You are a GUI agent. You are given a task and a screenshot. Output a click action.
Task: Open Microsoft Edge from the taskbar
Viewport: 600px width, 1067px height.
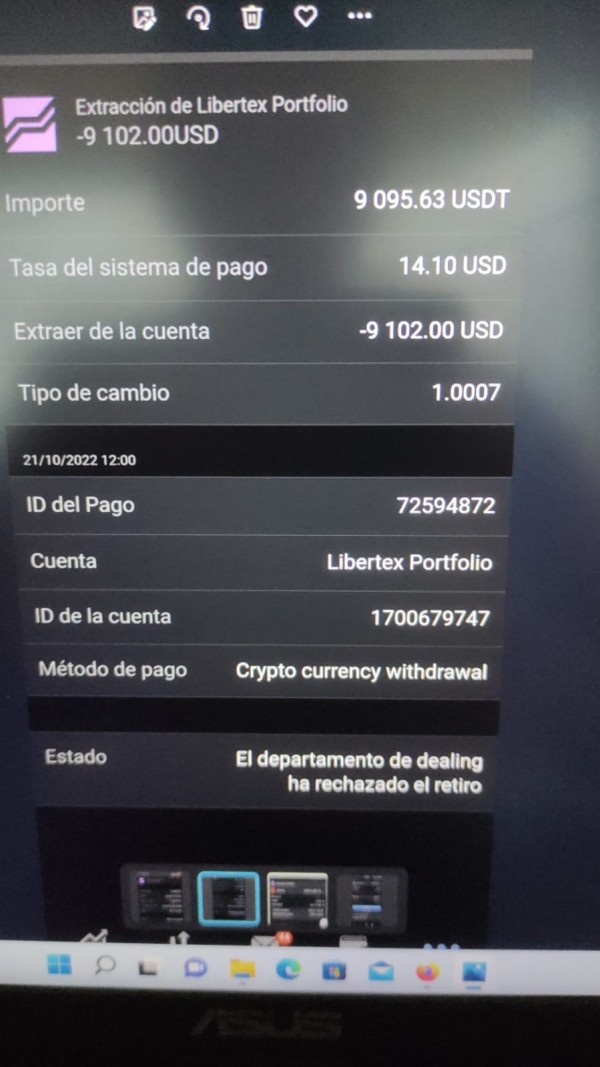coord(288,970)
